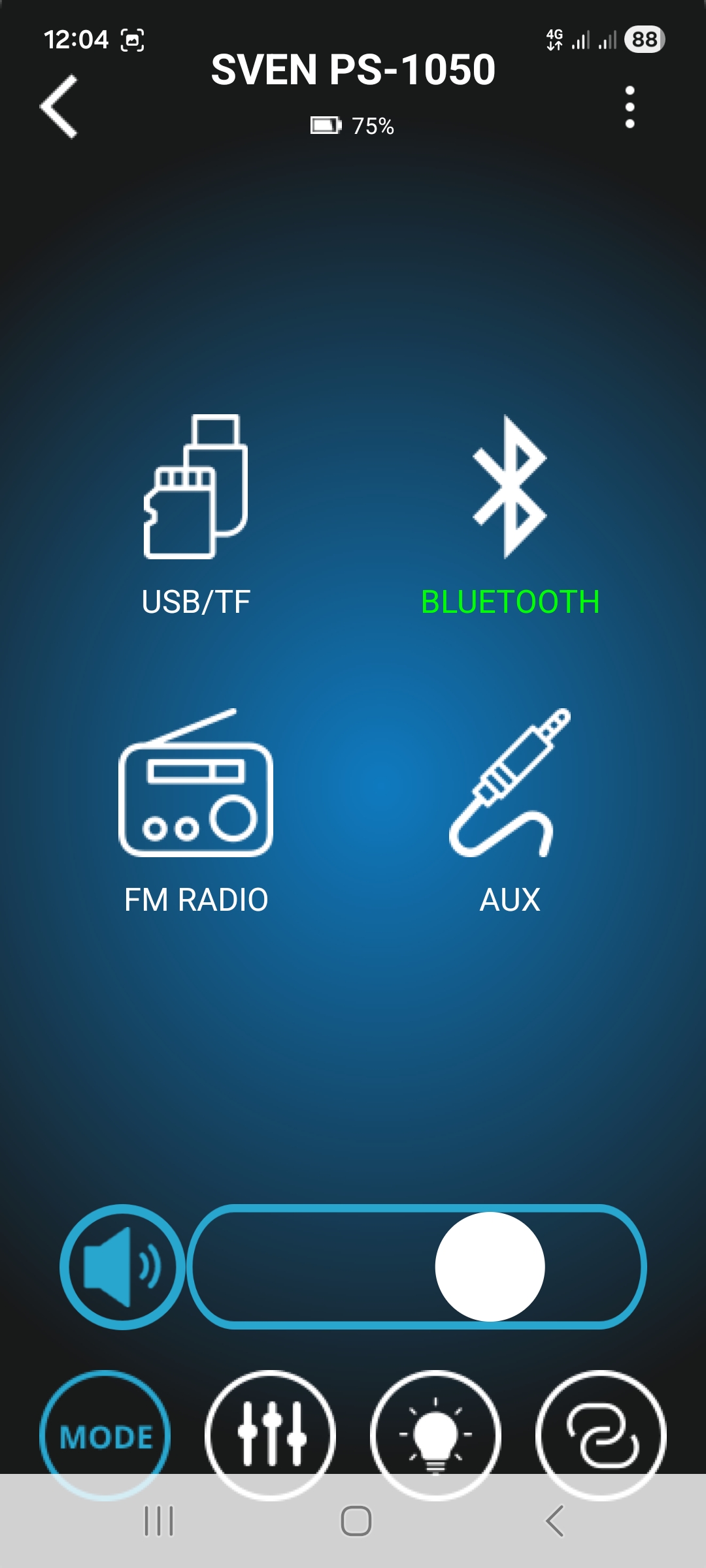Open the three-dot overflow menu

[630, 107]
